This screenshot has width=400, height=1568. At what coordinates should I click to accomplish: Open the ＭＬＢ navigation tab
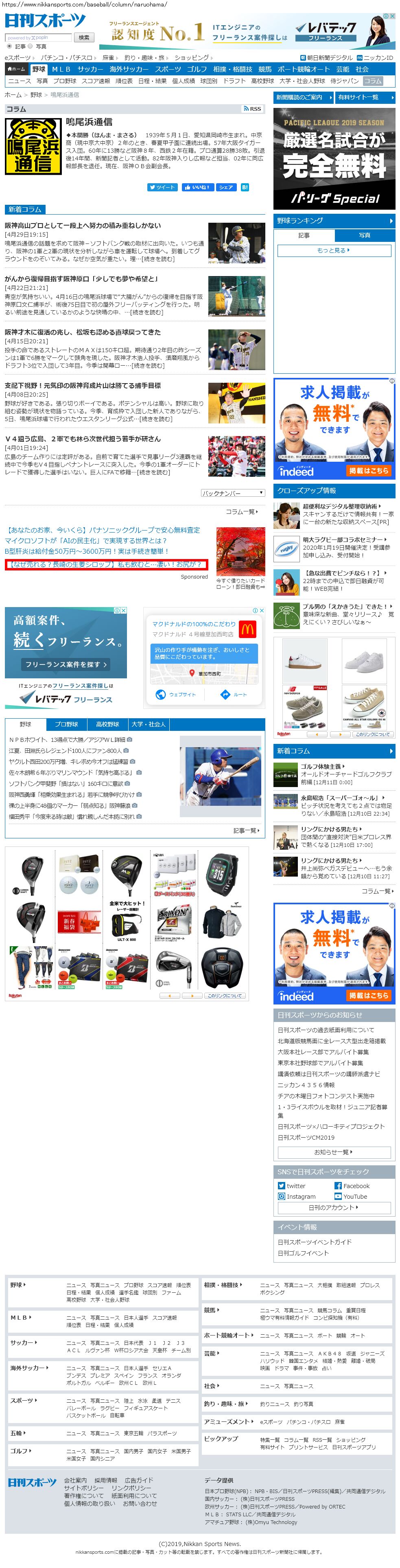(61, 69)
